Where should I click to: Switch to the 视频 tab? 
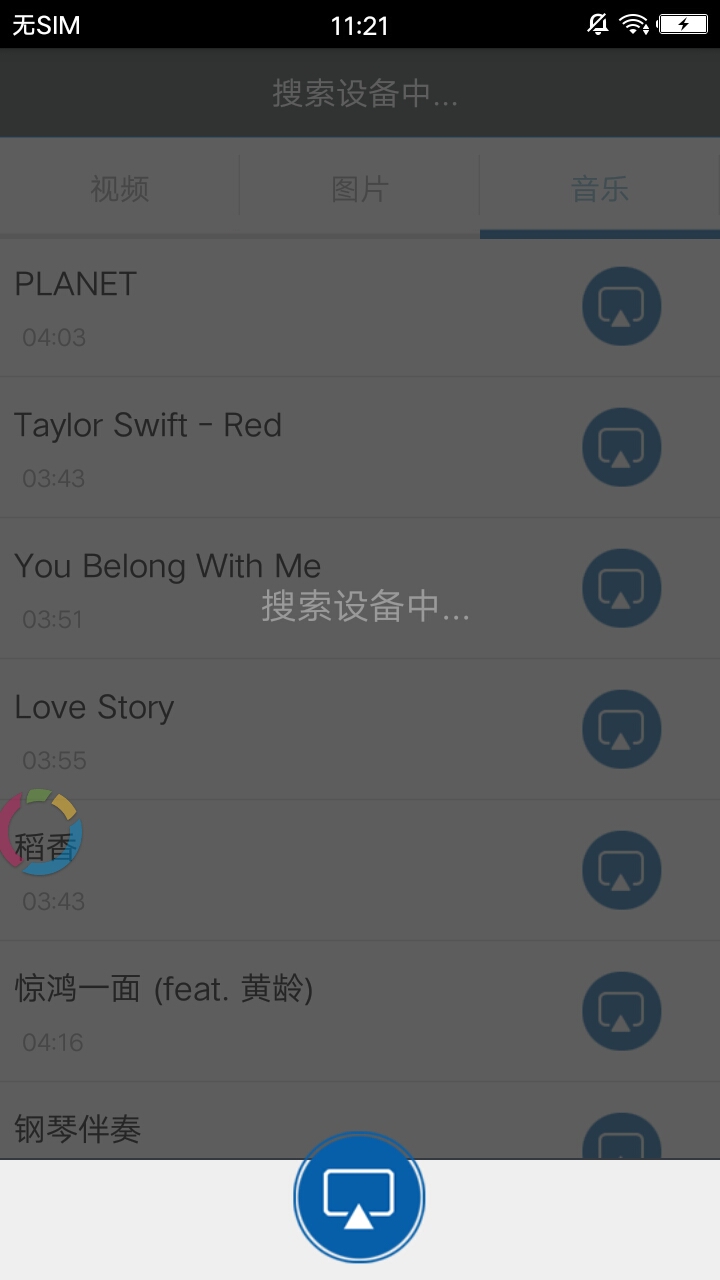pyautogui.click(x=120, y=188)
